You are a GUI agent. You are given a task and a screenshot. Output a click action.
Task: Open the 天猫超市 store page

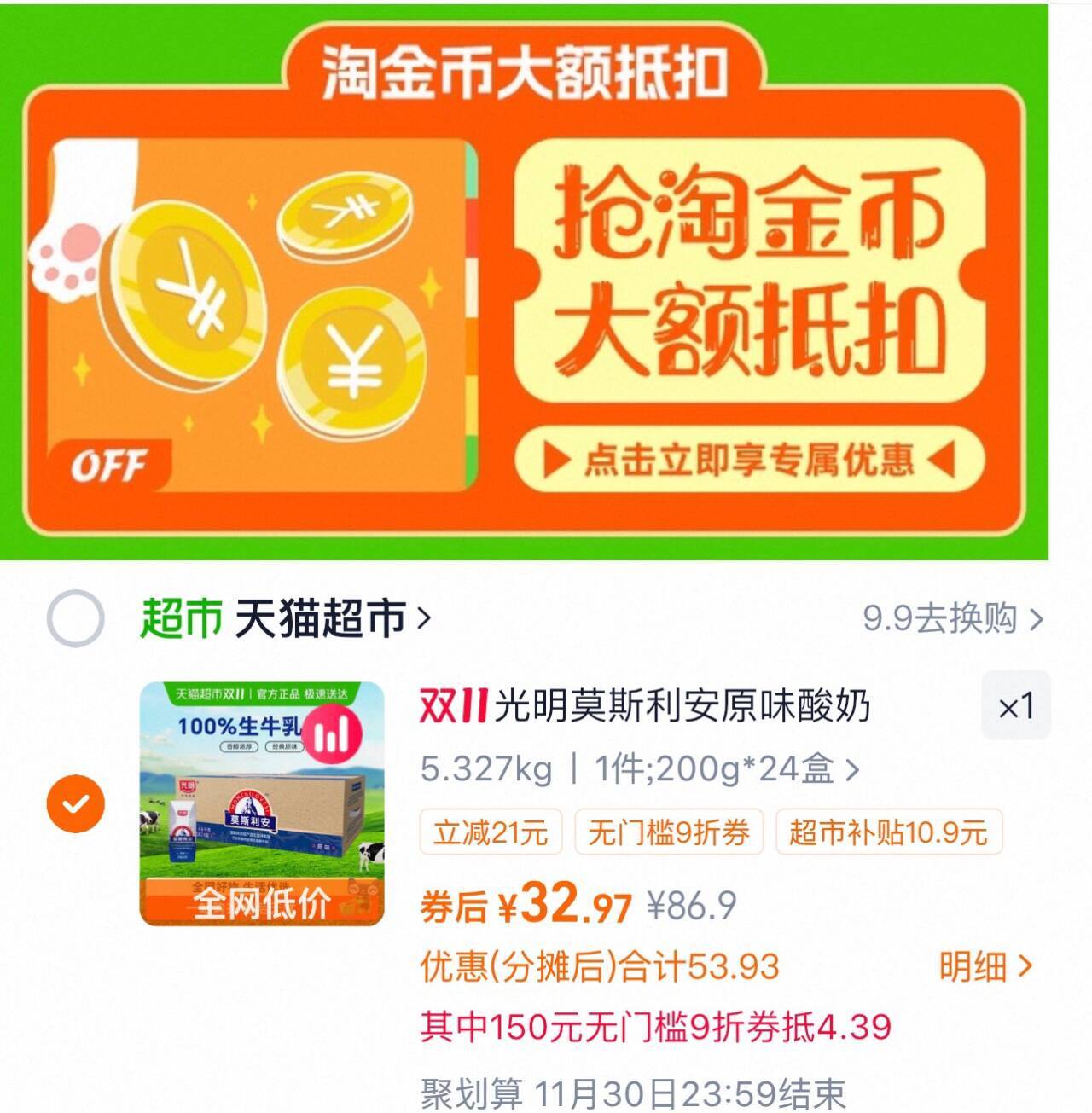pyautogui.click(x=328, y=617)
